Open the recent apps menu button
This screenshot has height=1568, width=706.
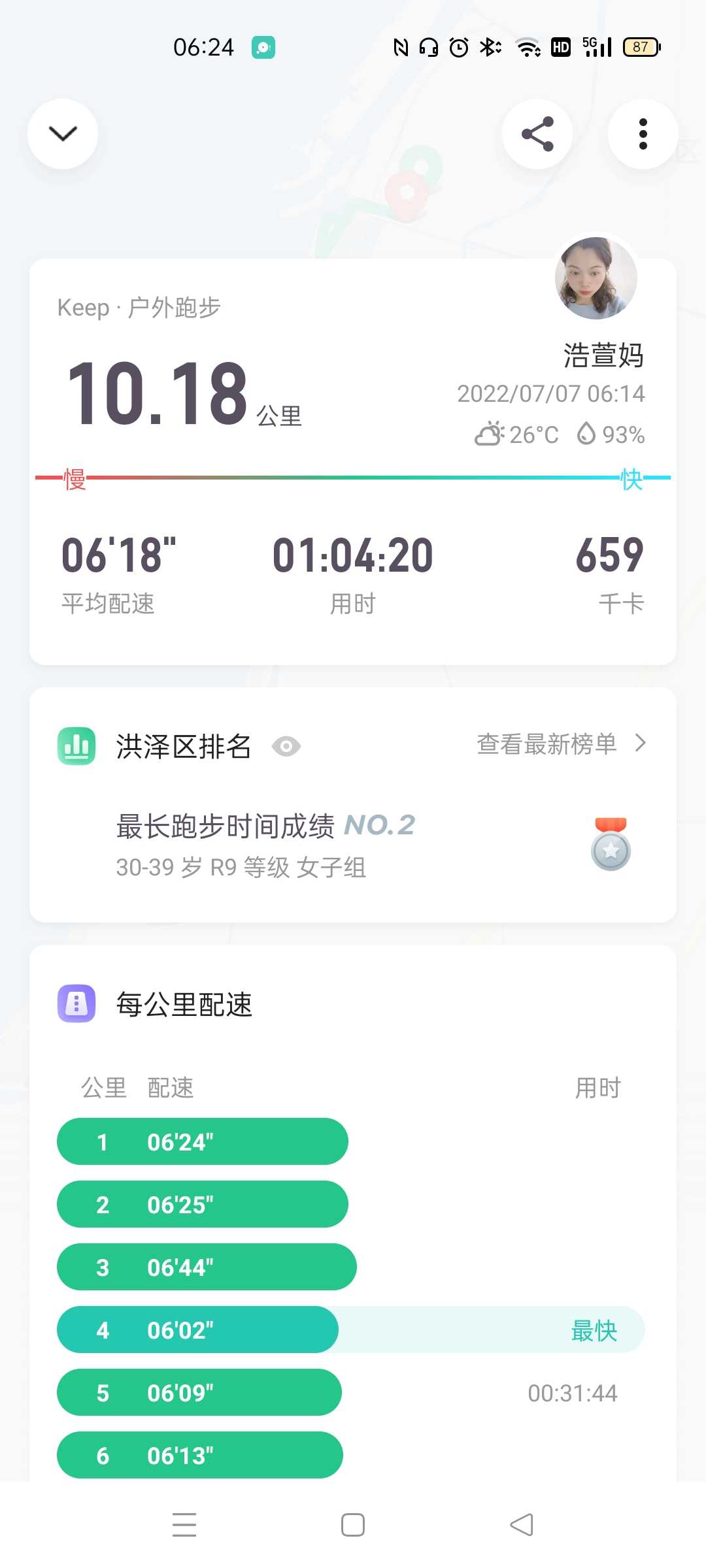click(x=184, y=1525)
